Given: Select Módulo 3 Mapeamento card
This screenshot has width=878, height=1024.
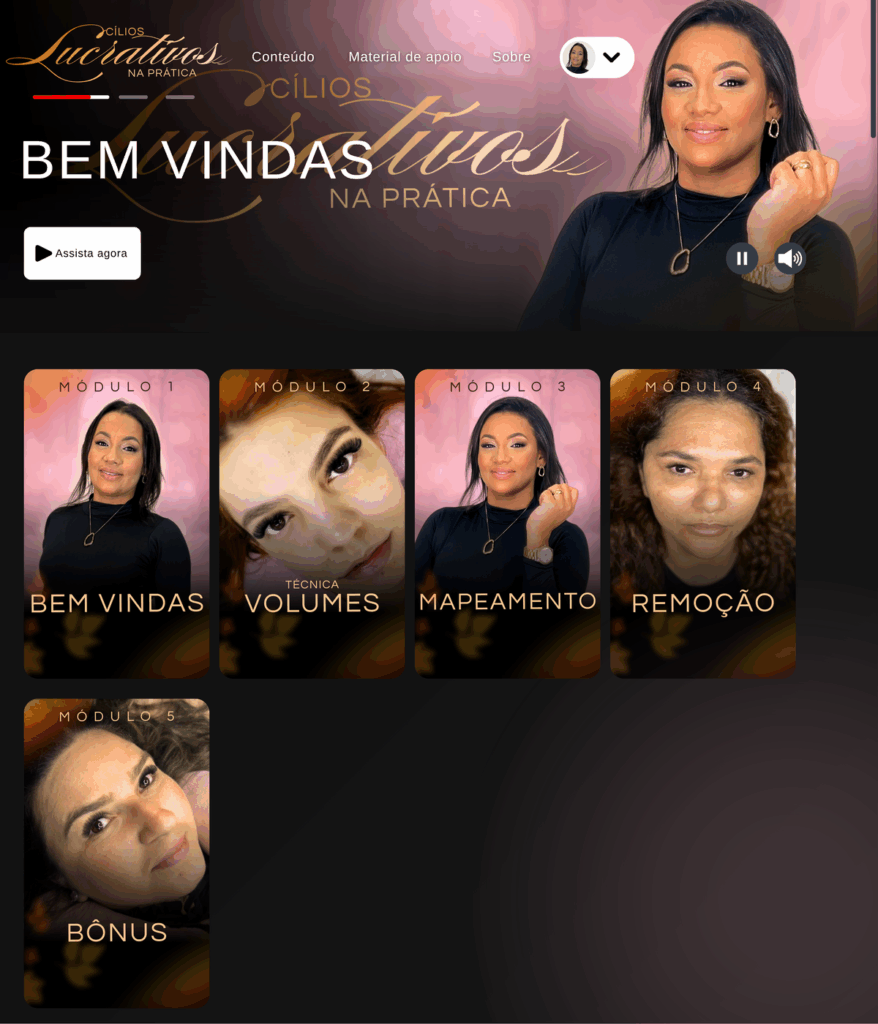Looking at the screenshot, I should [x=507, y=523].
